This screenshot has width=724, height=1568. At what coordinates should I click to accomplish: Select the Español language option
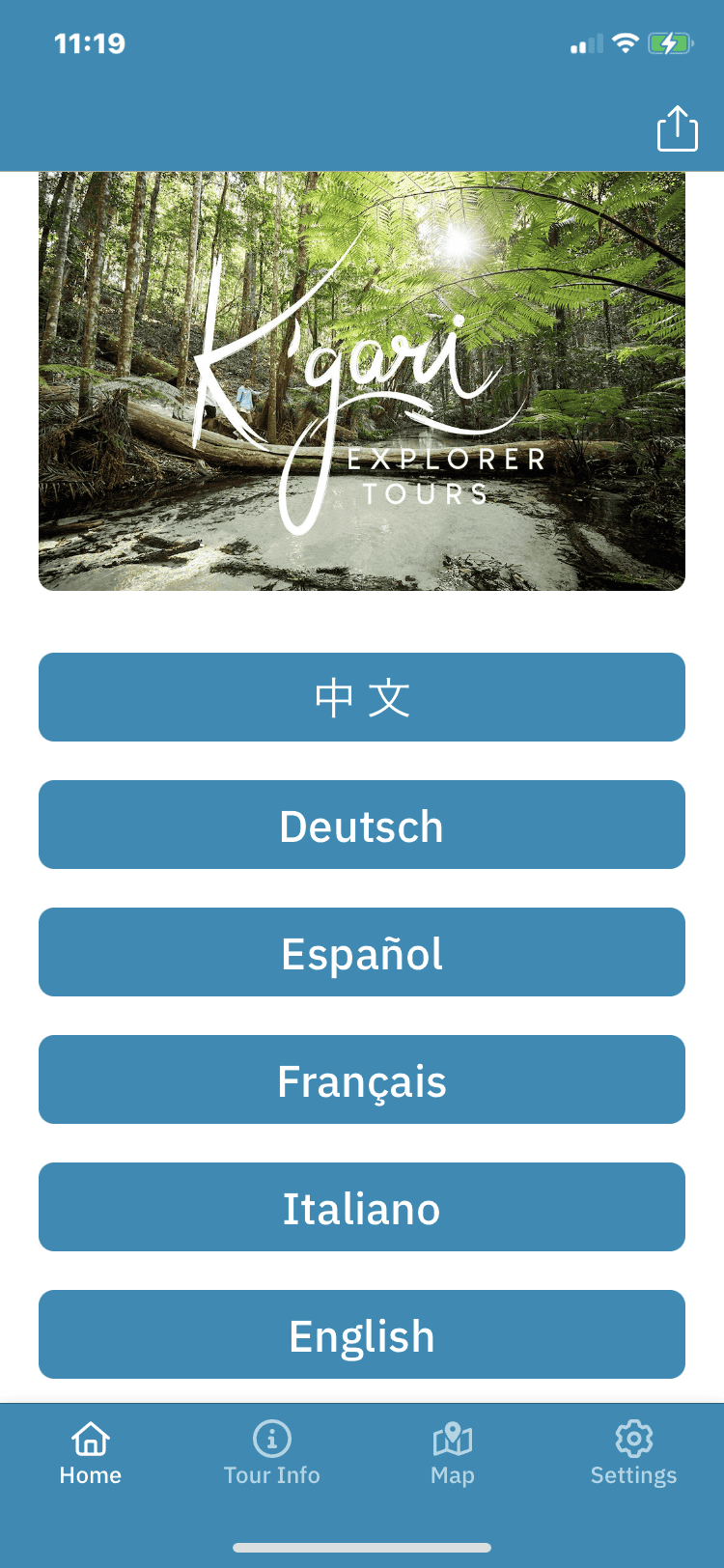[x=362, y=953]
